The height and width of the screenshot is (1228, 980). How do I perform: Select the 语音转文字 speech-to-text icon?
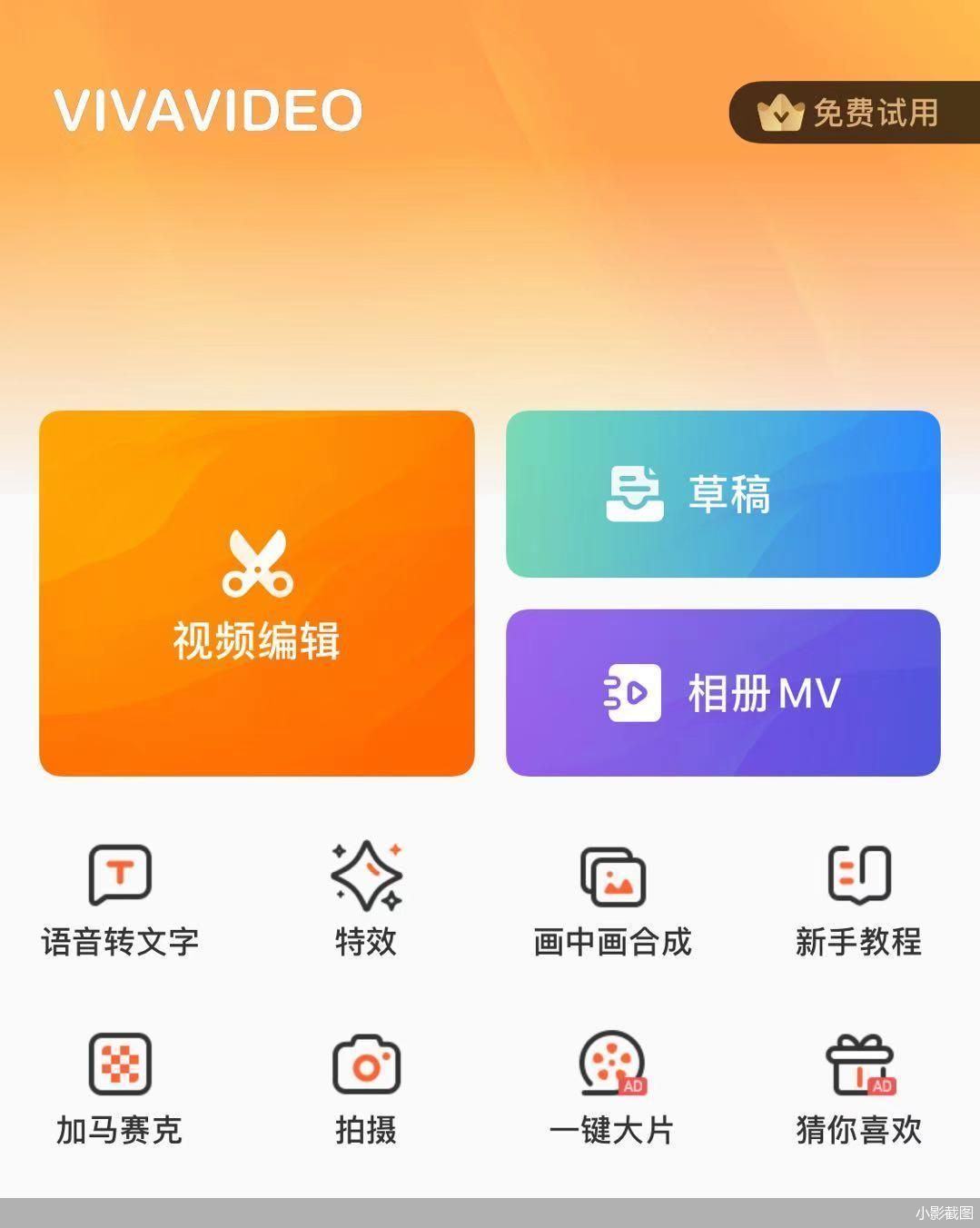119,876
